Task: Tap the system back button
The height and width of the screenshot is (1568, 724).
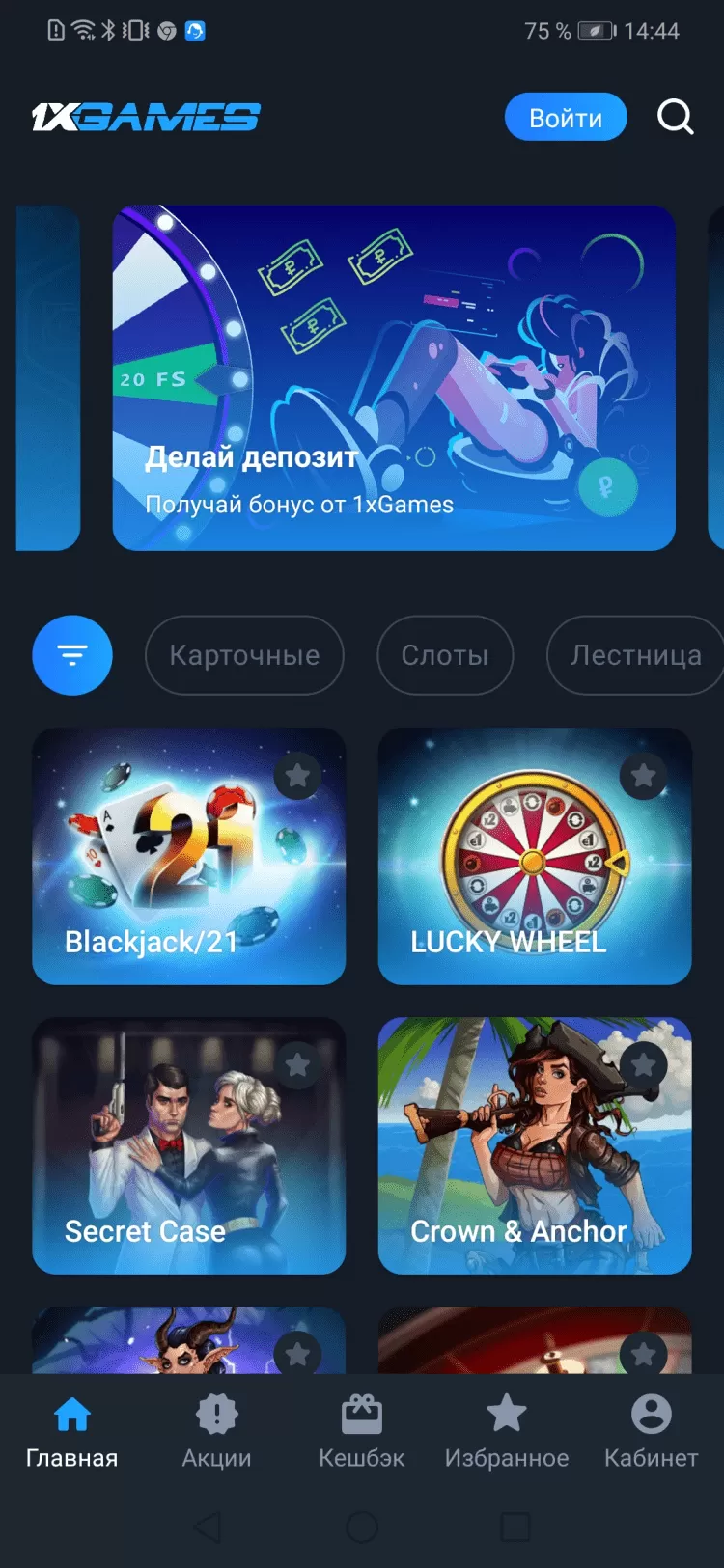Action: 208,1527
